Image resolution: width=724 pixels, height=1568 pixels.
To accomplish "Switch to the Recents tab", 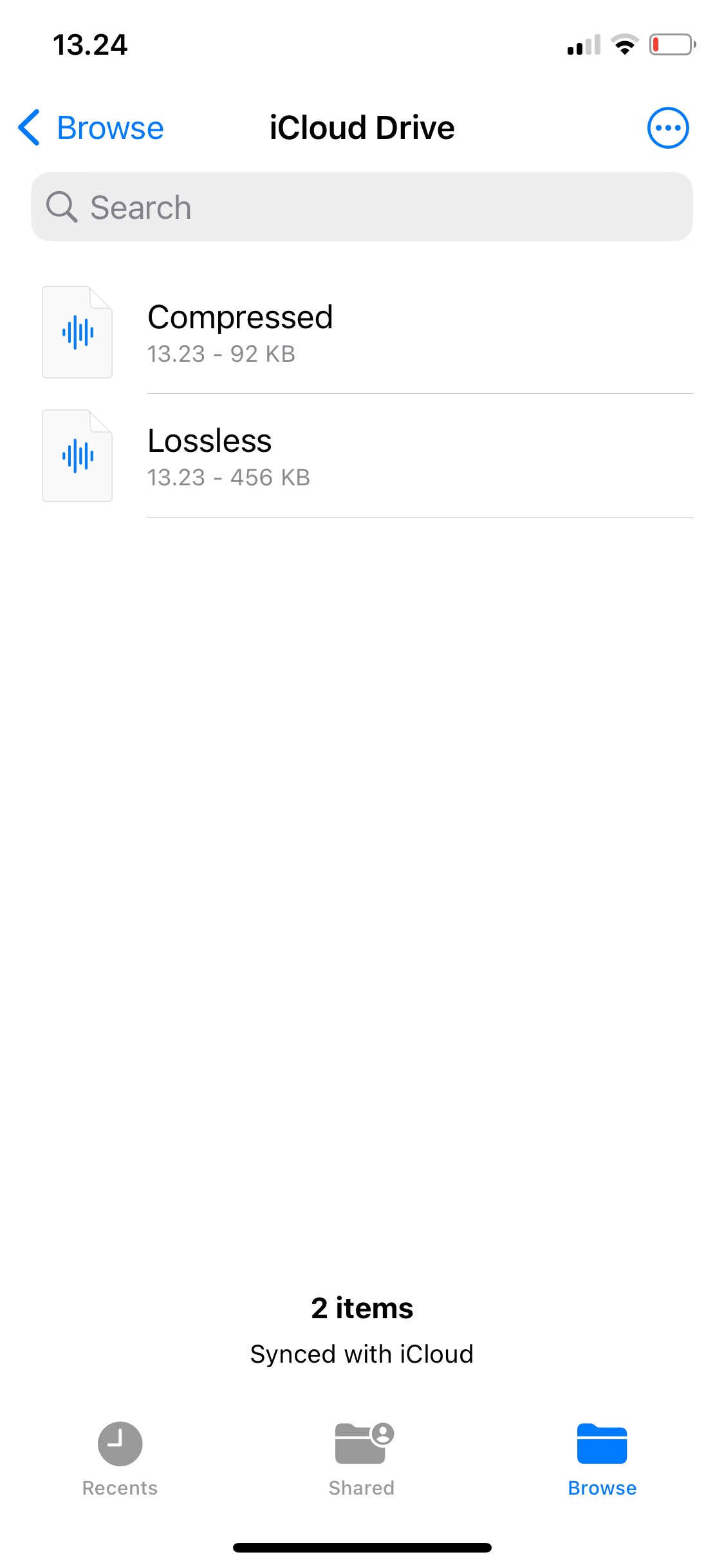I will coord(120,1459).
